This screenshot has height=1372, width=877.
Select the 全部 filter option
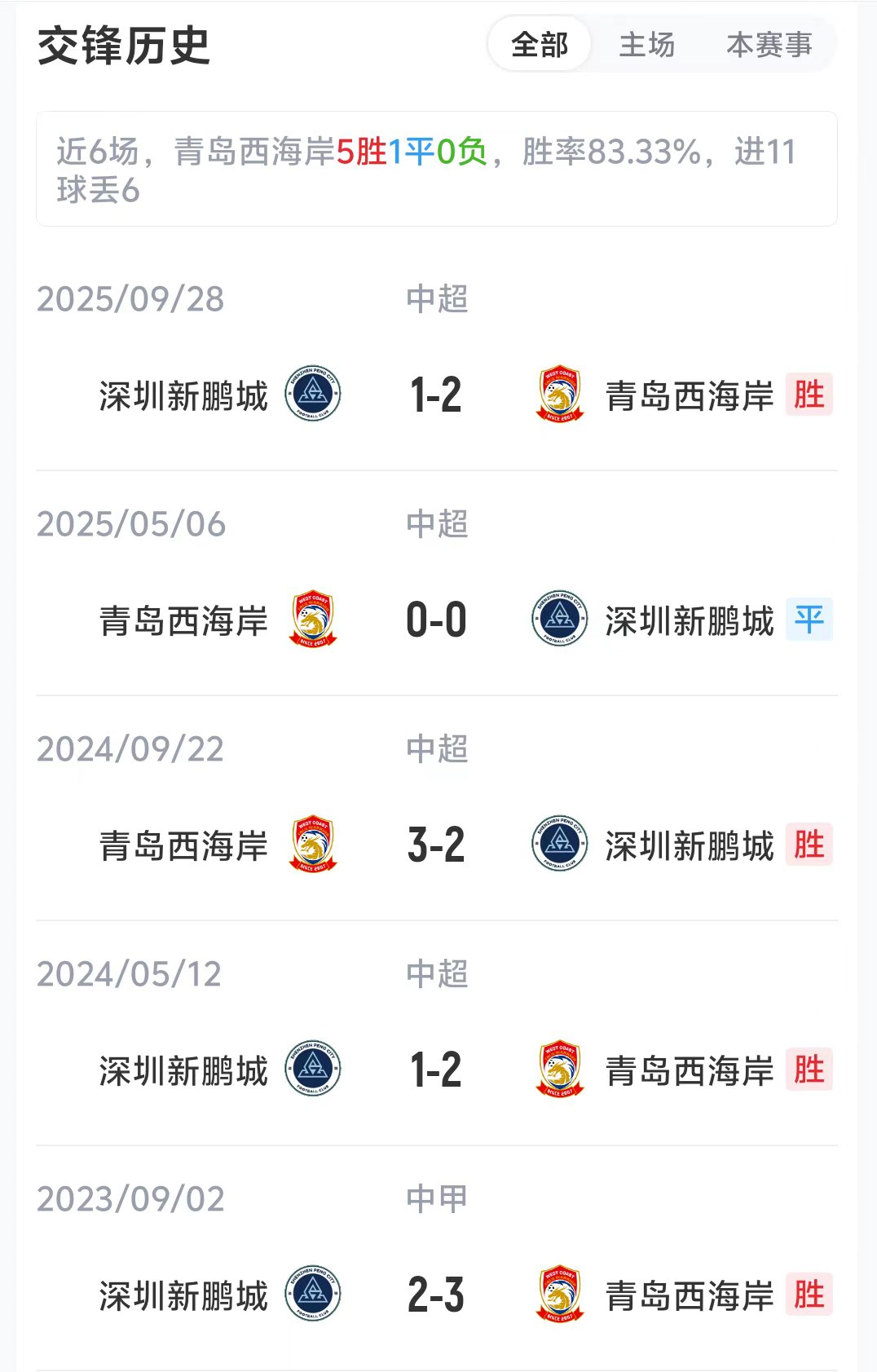click(x=540, y=46)
